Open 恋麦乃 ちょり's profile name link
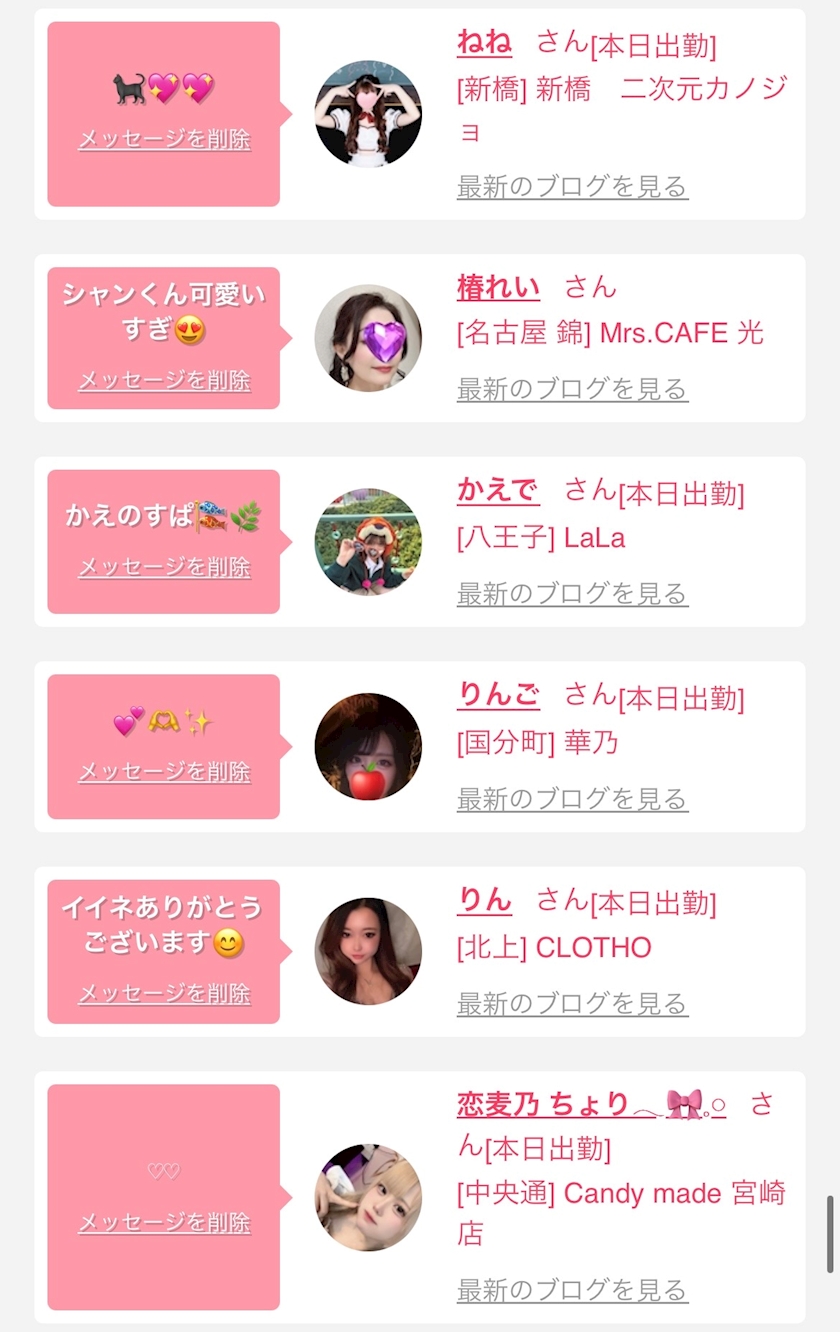This screenshot has width=840, height=1332. click(592, 1105)
